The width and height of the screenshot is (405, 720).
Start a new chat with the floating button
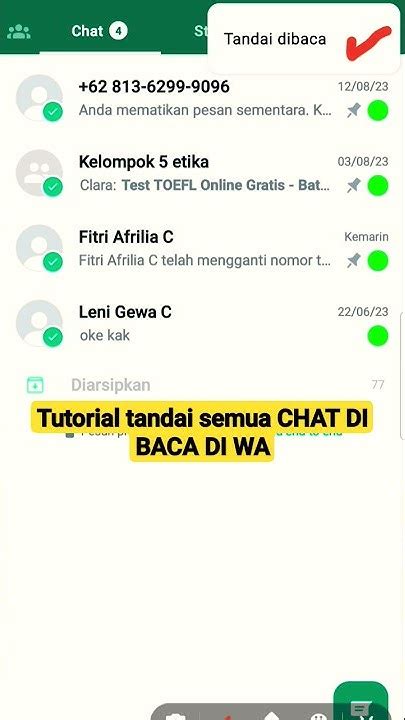coord(361,701)
